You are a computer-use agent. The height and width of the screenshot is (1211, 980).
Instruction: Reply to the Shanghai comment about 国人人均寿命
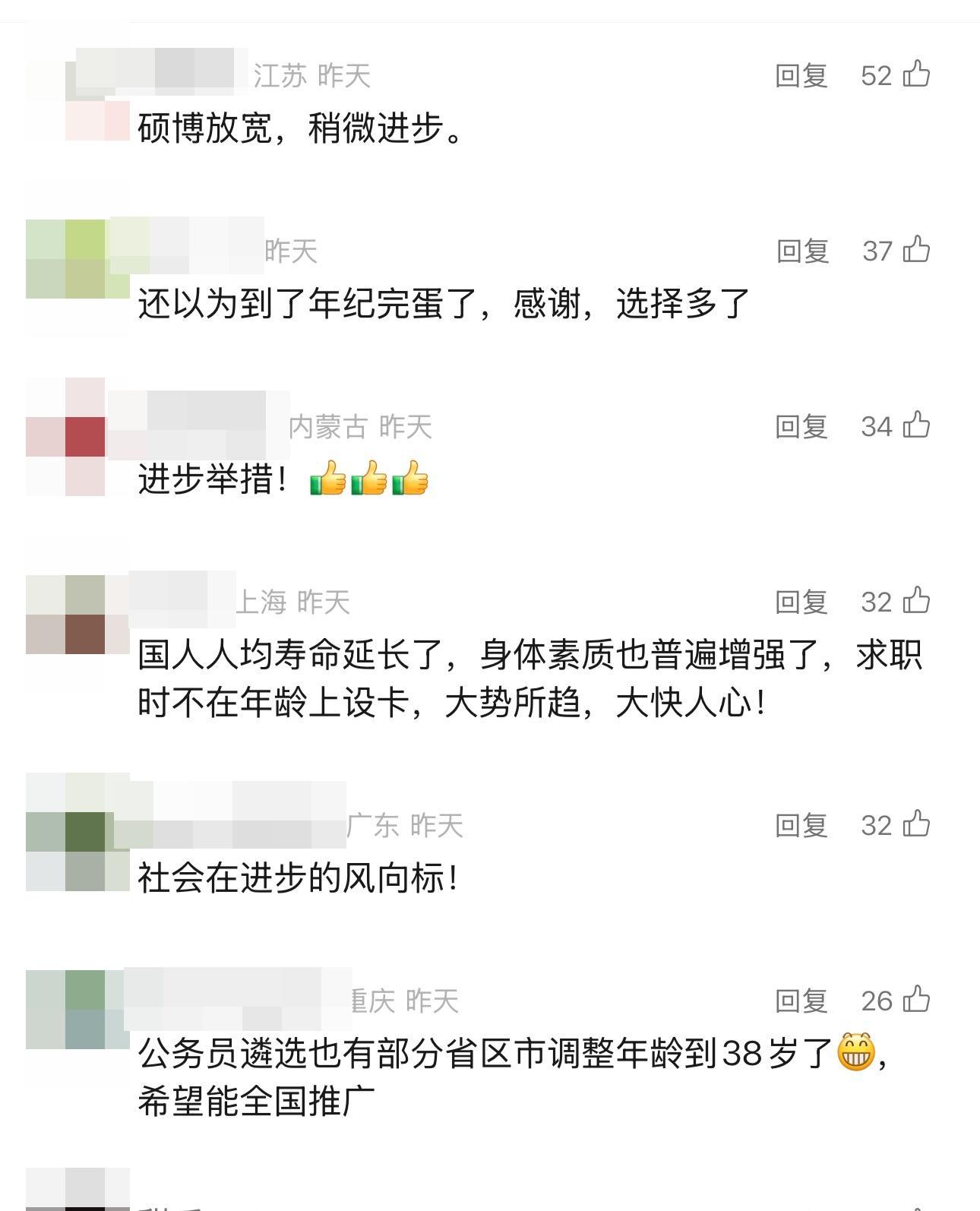[x=801, y=602]
